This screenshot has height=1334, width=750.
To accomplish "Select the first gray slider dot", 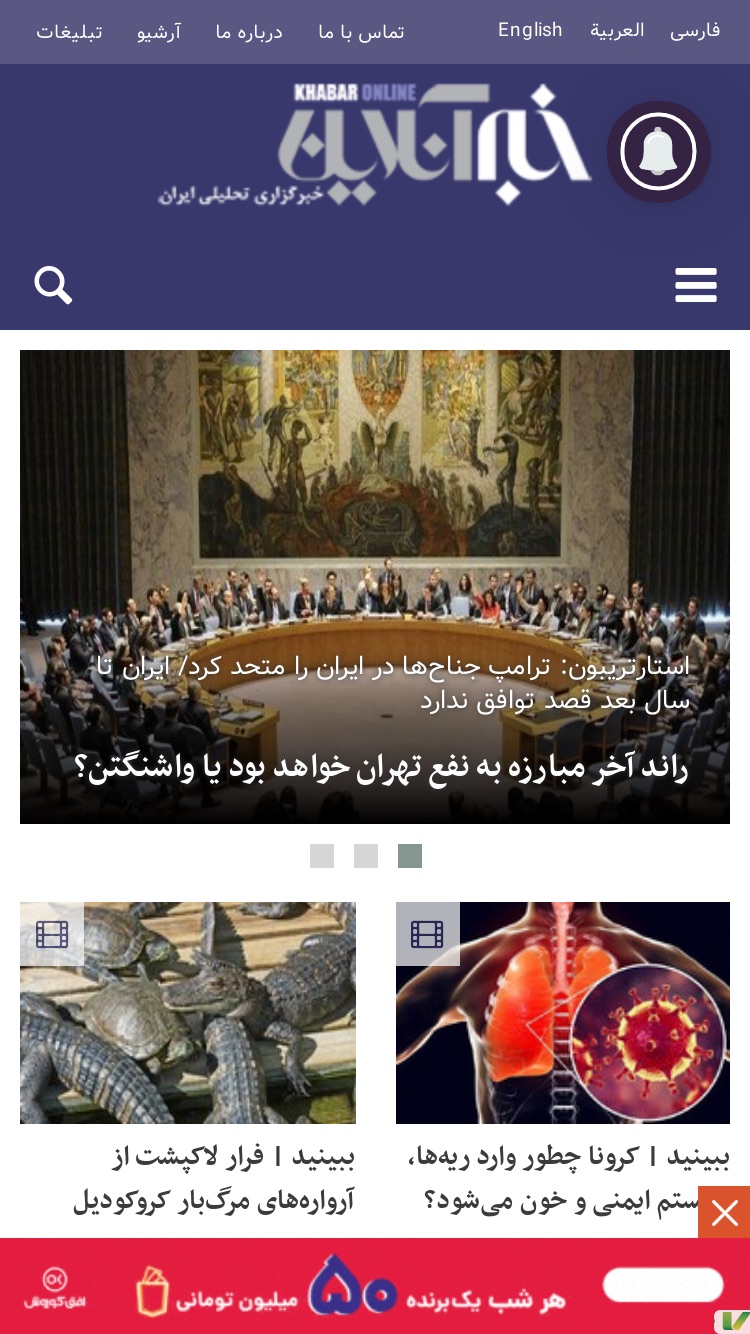I will click(x=322, y=856).
